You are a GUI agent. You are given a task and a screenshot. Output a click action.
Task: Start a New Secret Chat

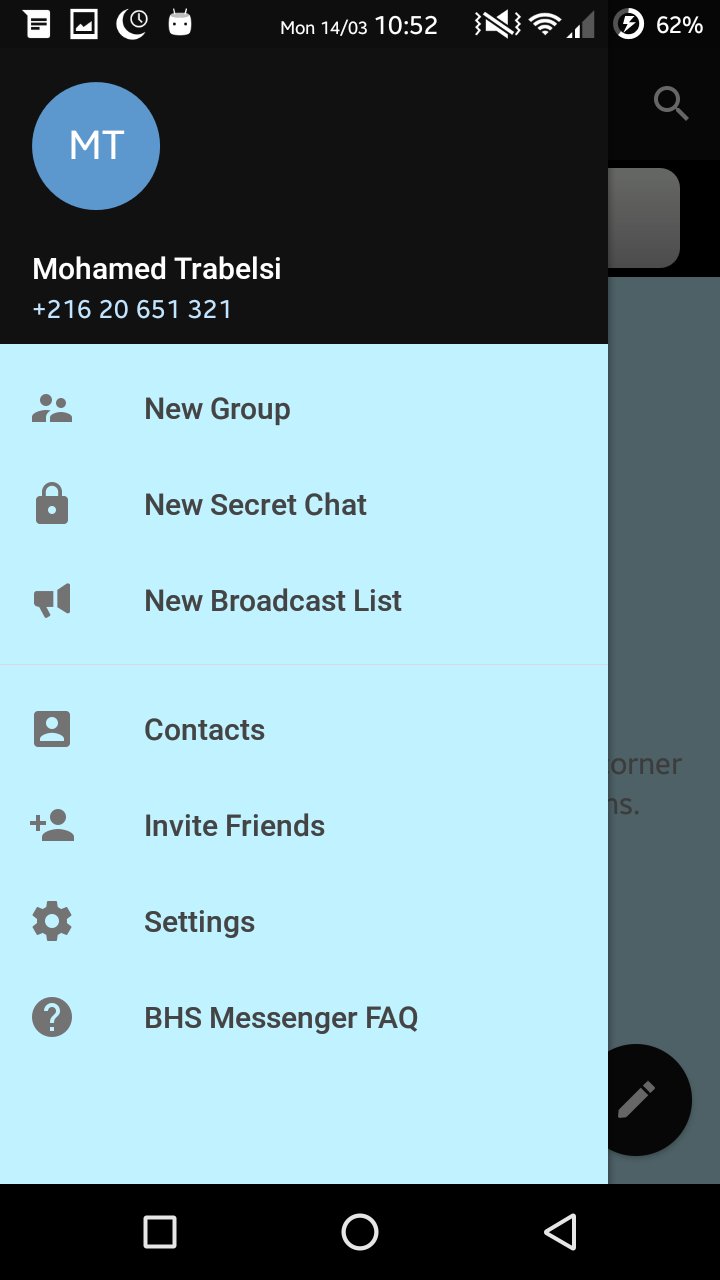[304, 505]
